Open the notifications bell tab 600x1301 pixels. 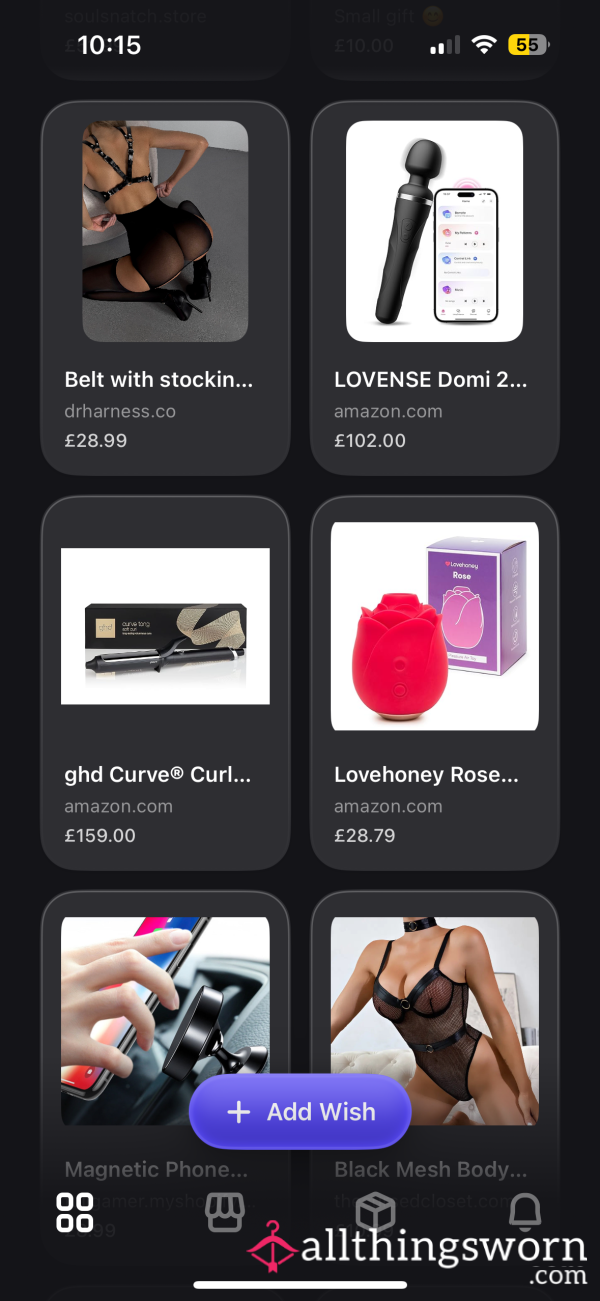tap(526, 1213)
